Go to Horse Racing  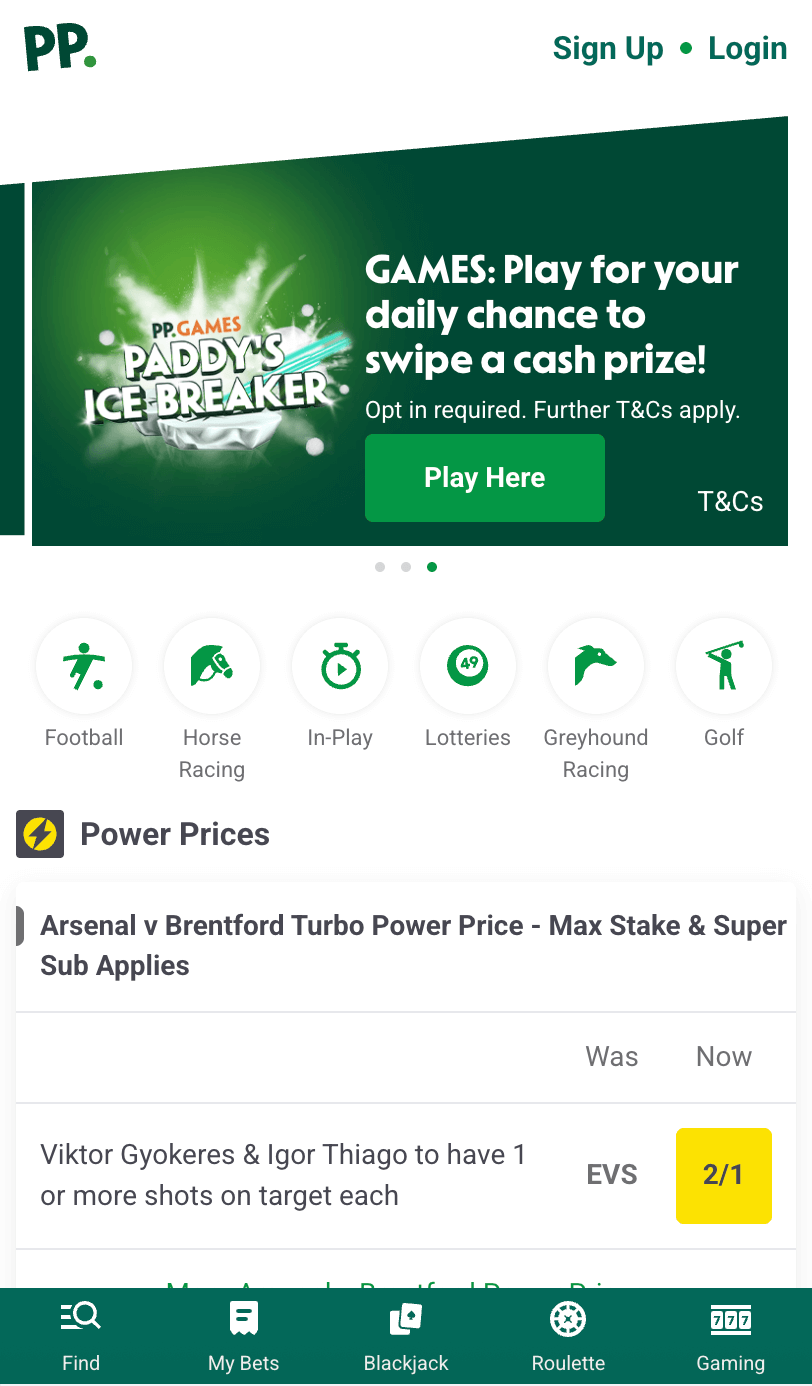(212, 667)
